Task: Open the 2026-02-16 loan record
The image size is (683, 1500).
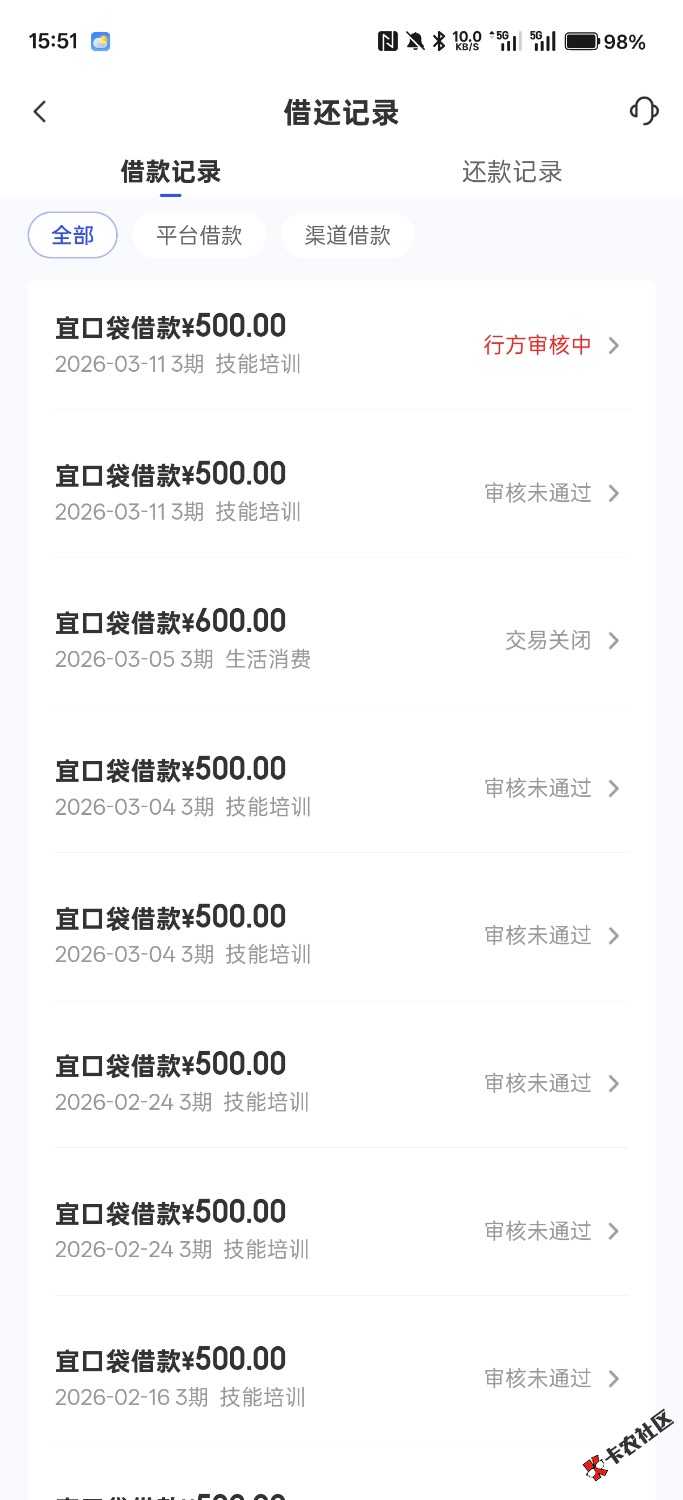Action: pos(342,1378)
